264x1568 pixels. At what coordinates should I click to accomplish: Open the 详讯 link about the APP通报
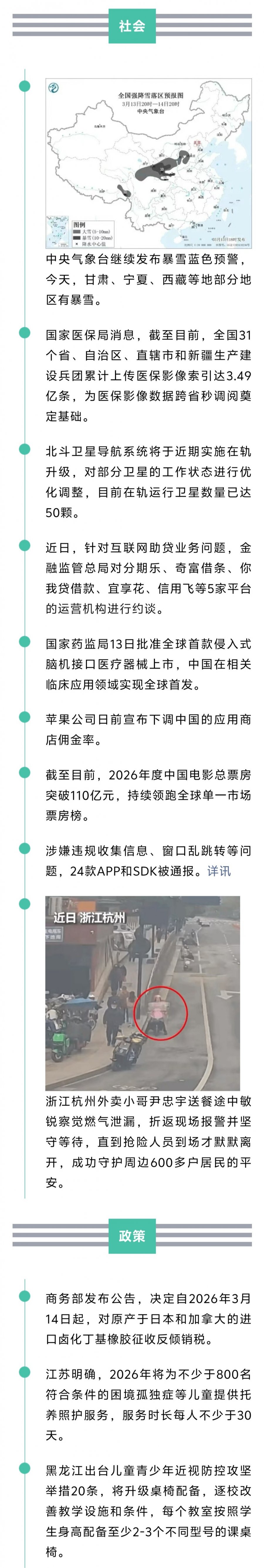click(219, 871)
